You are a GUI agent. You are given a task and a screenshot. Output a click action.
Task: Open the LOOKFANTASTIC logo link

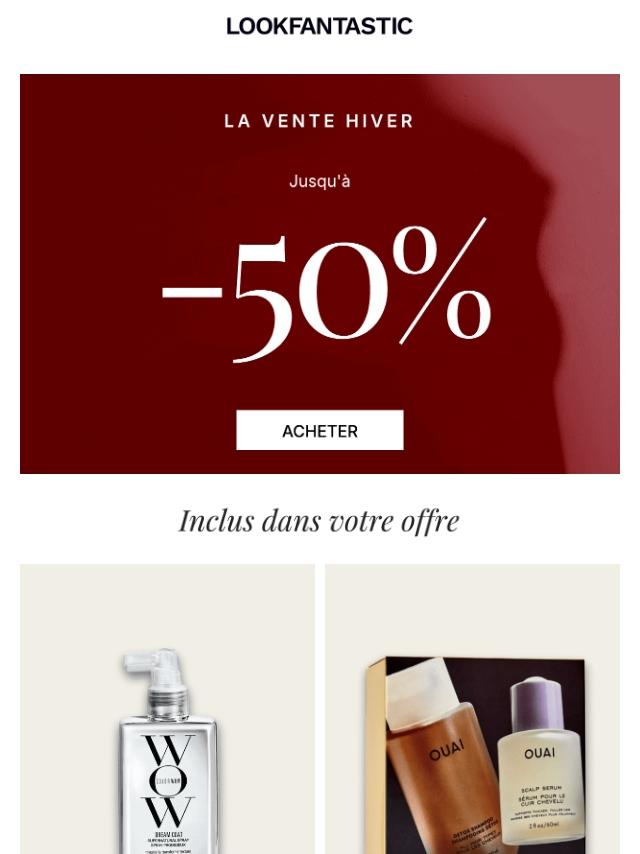point(320,27)
